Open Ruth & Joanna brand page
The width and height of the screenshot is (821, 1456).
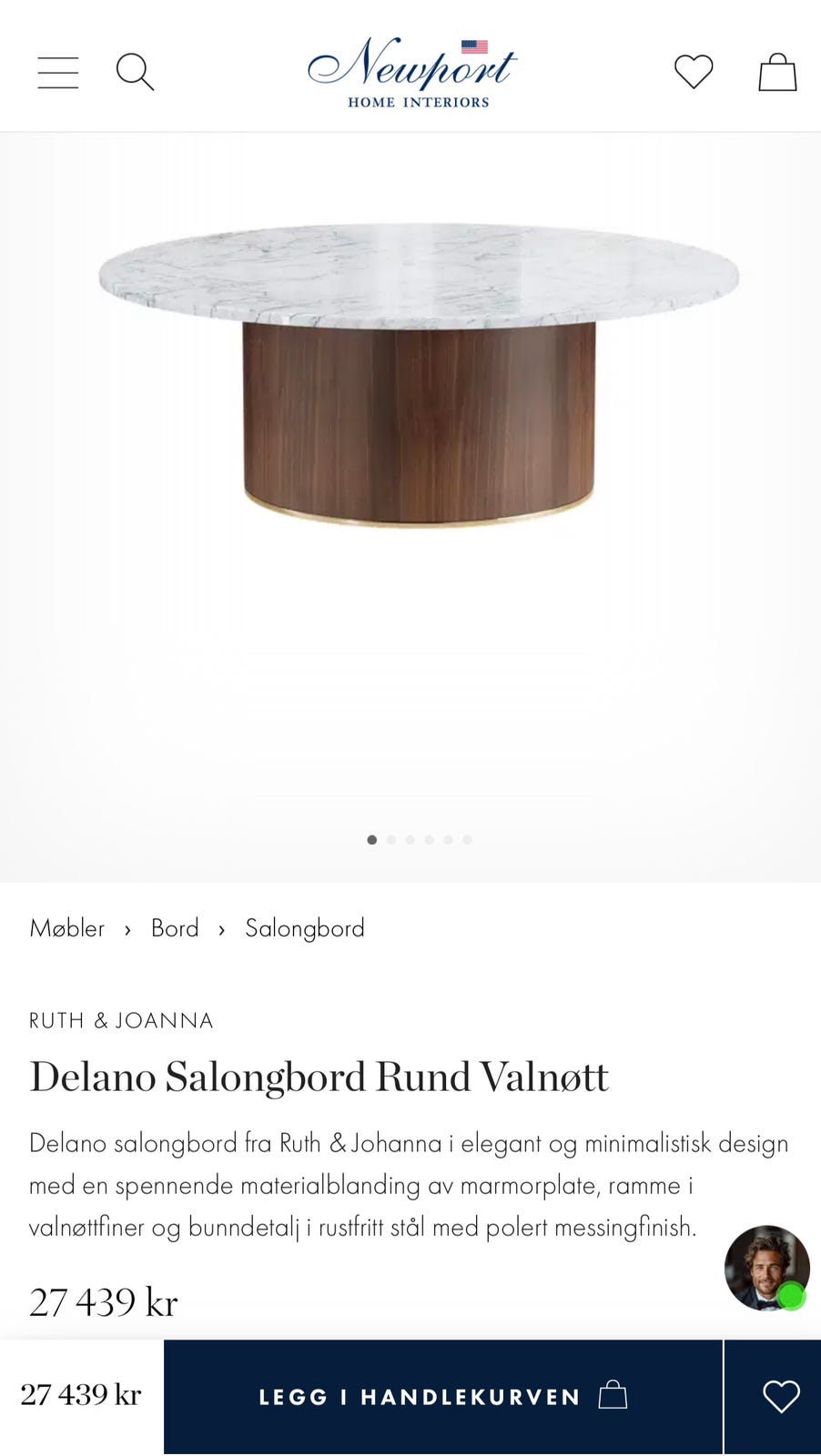click(121, 1020)
